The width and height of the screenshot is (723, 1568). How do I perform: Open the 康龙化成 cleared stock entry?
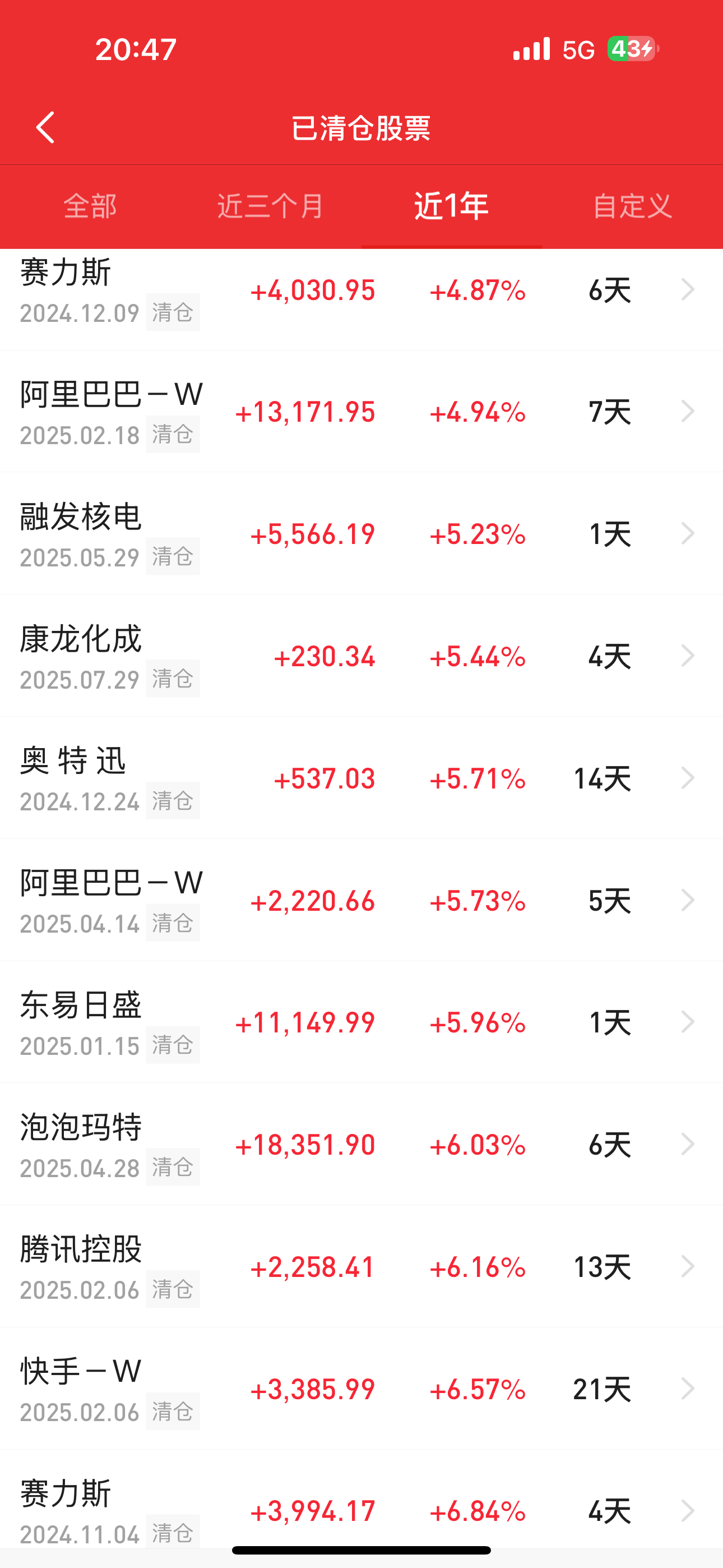click(361, 656)
